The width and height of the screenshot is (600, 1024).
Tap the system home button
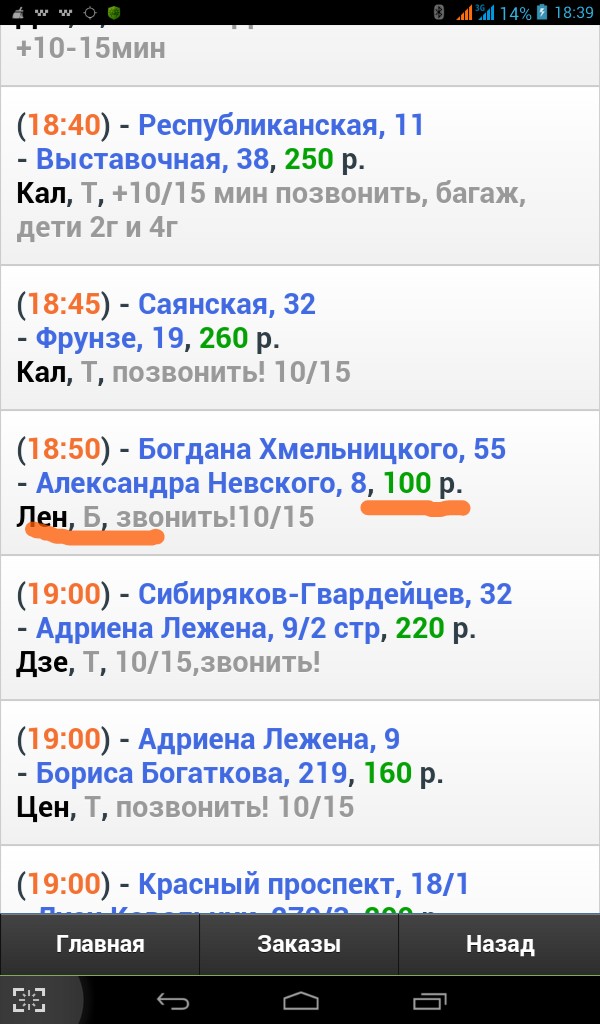(x=300, y=1000)
